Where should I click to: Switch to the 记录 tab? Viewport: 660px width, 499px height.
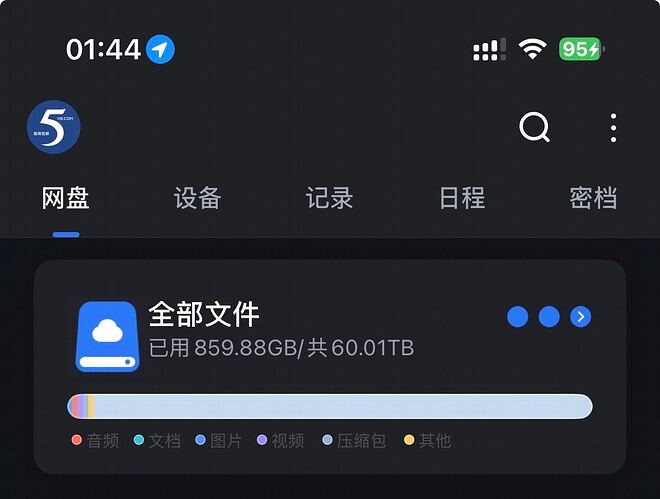329,198
